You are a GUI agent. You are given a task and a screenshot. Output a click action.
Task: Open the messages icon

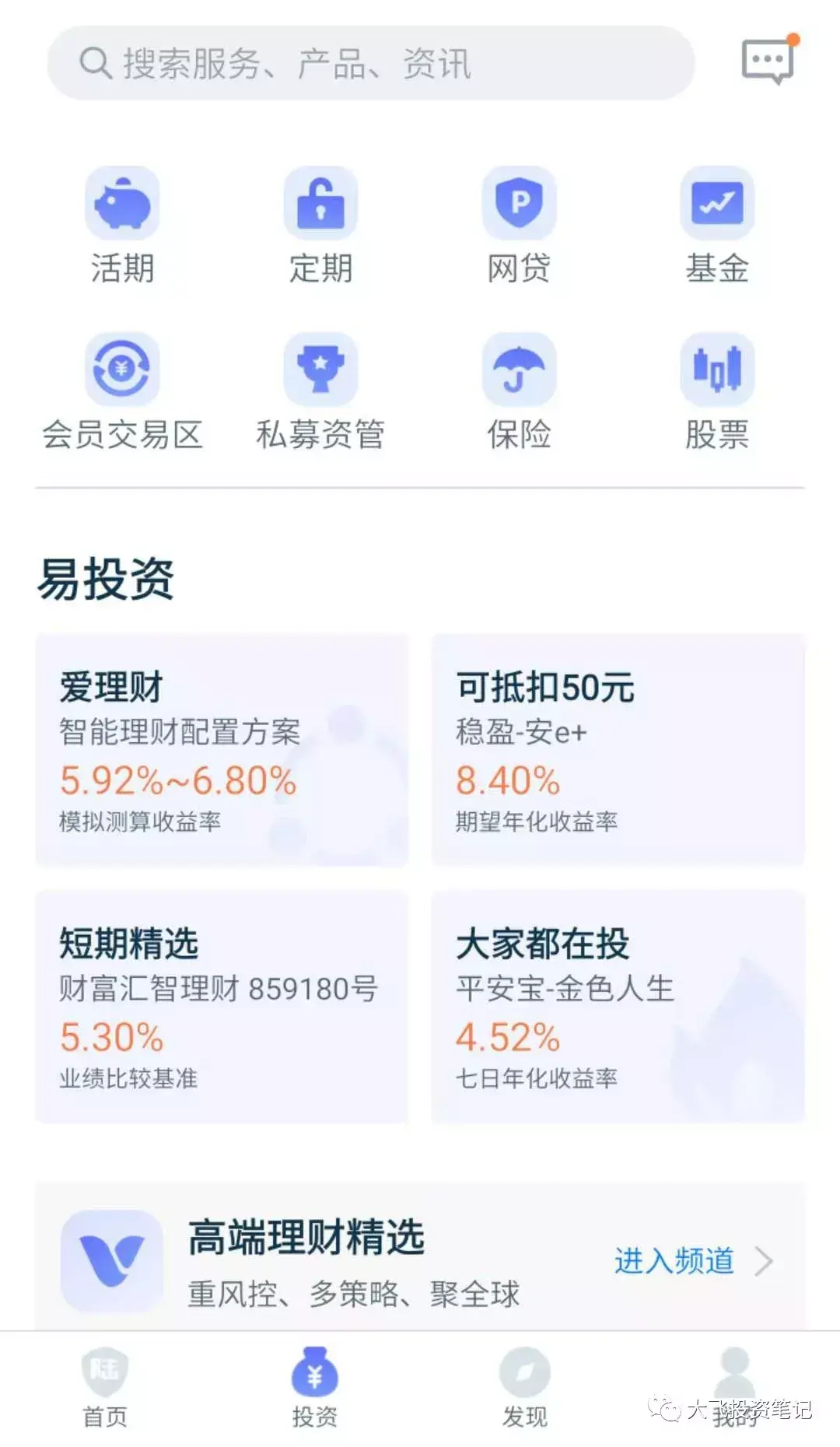tap(768, 61)
